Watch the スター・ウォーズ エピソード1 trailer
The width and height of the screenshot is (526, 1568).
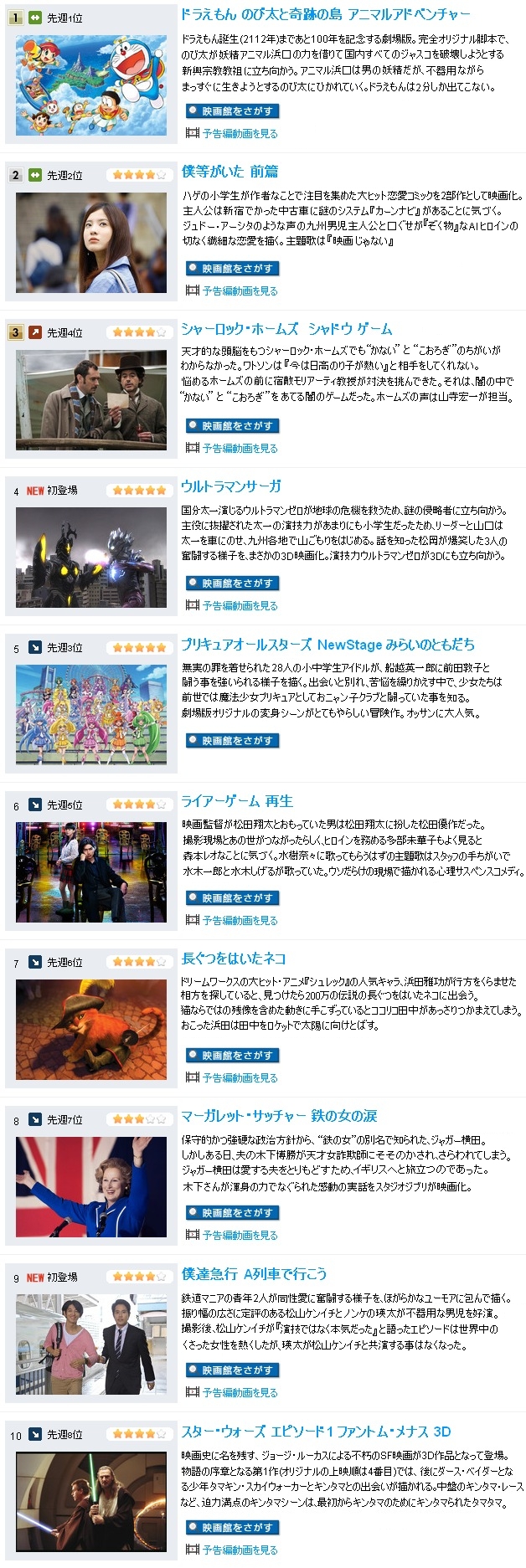(x=239, y=1550)
